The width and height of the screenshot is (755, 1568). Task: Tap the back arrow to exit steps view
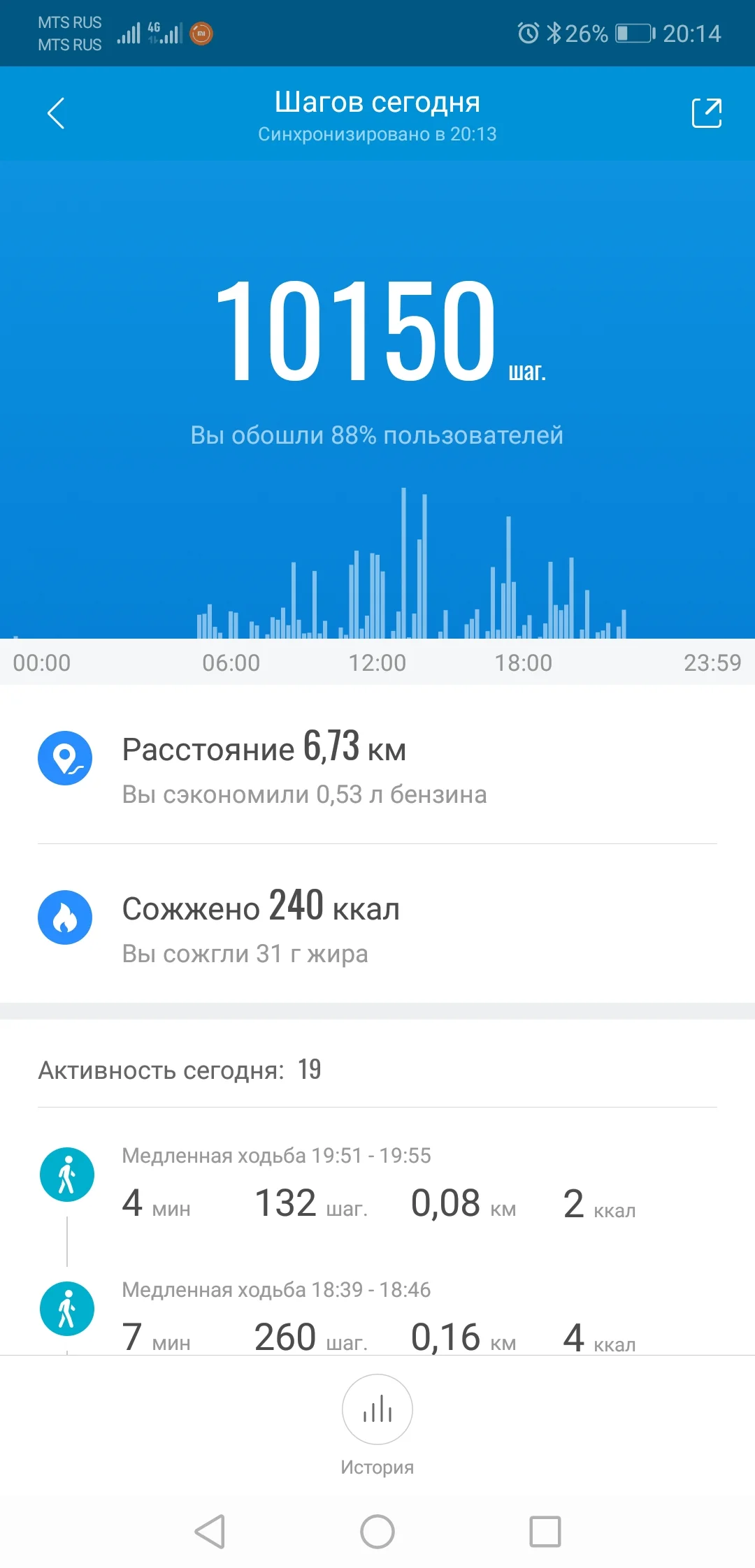(x=56, y=112)
